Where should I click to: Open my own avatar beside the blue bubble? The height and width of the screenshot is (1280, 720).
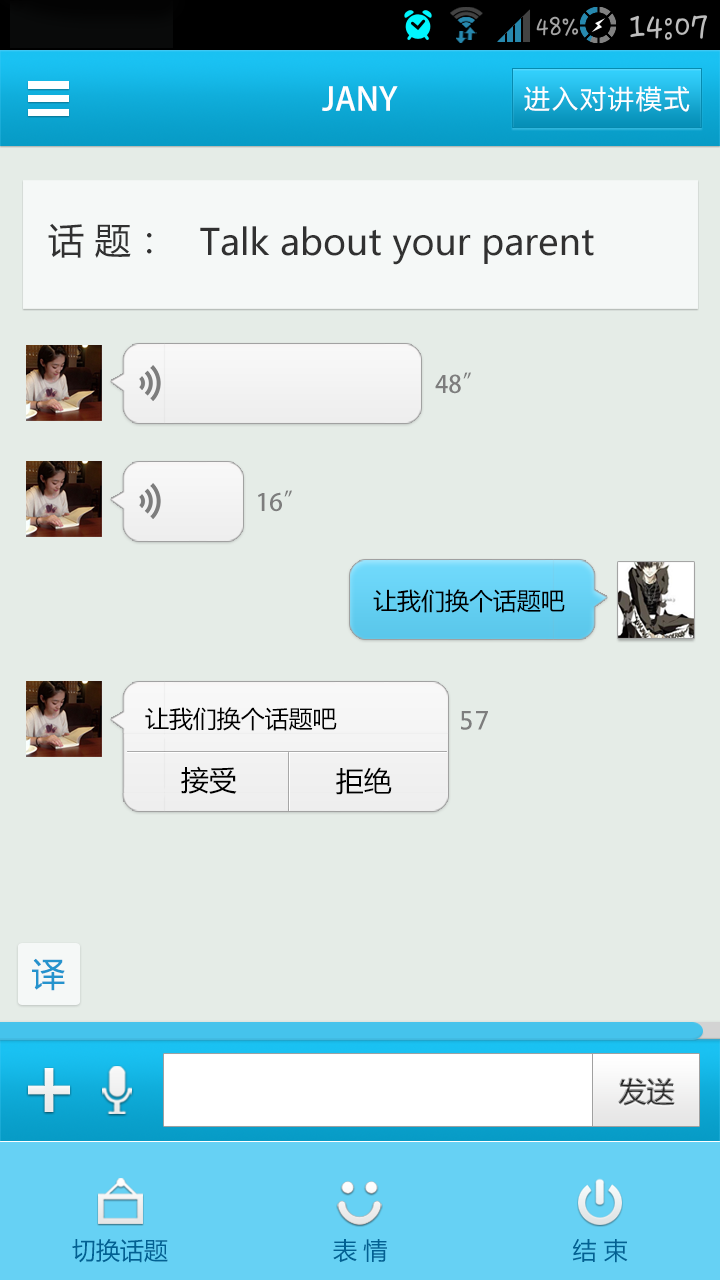(x=655, y=600)
